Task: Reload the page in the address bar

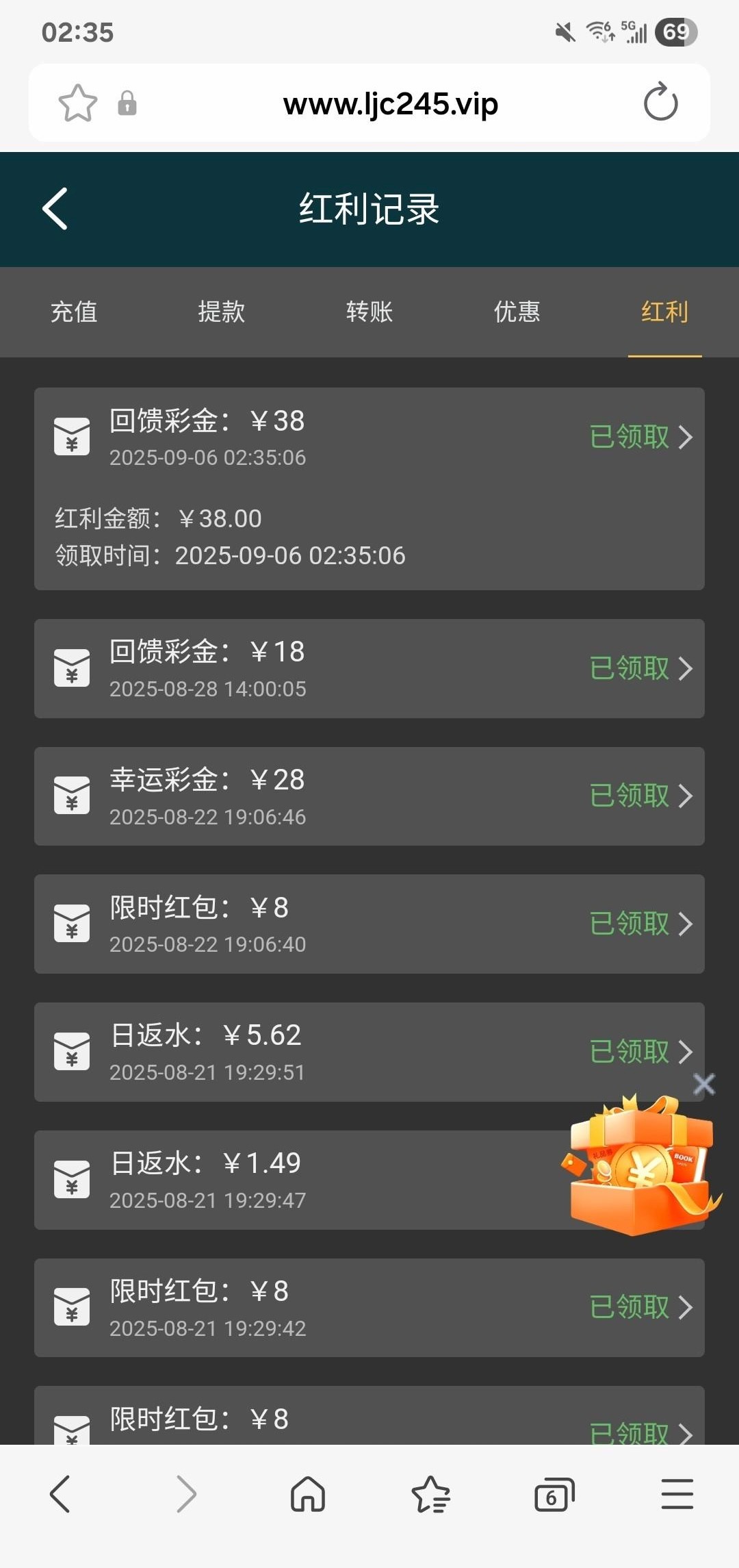Action: 660,103
